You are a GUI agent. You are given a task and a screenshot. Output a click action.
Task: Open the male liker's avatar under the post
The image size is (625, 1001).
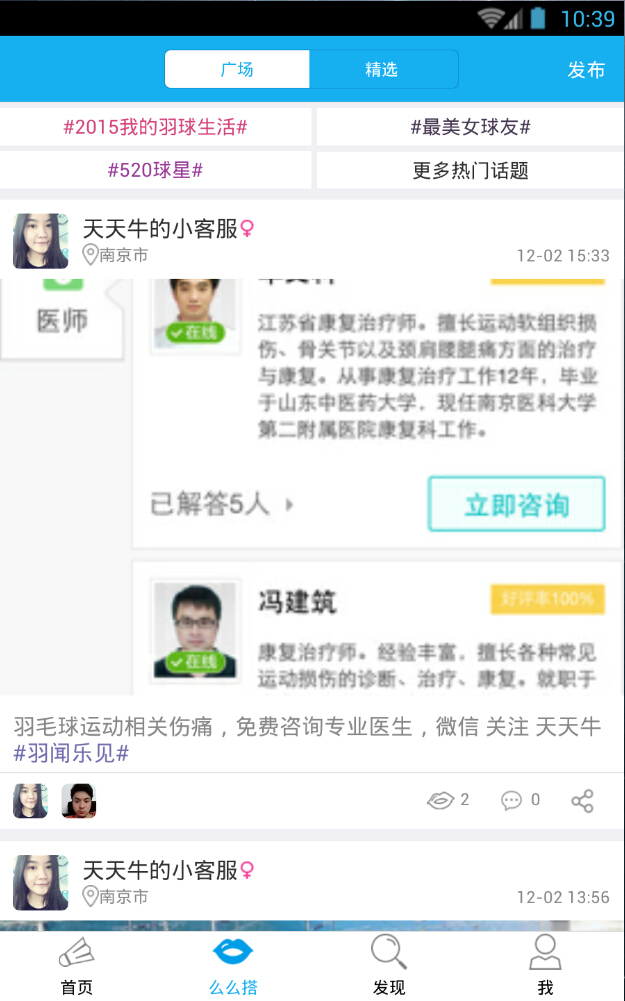coord(79,801)
